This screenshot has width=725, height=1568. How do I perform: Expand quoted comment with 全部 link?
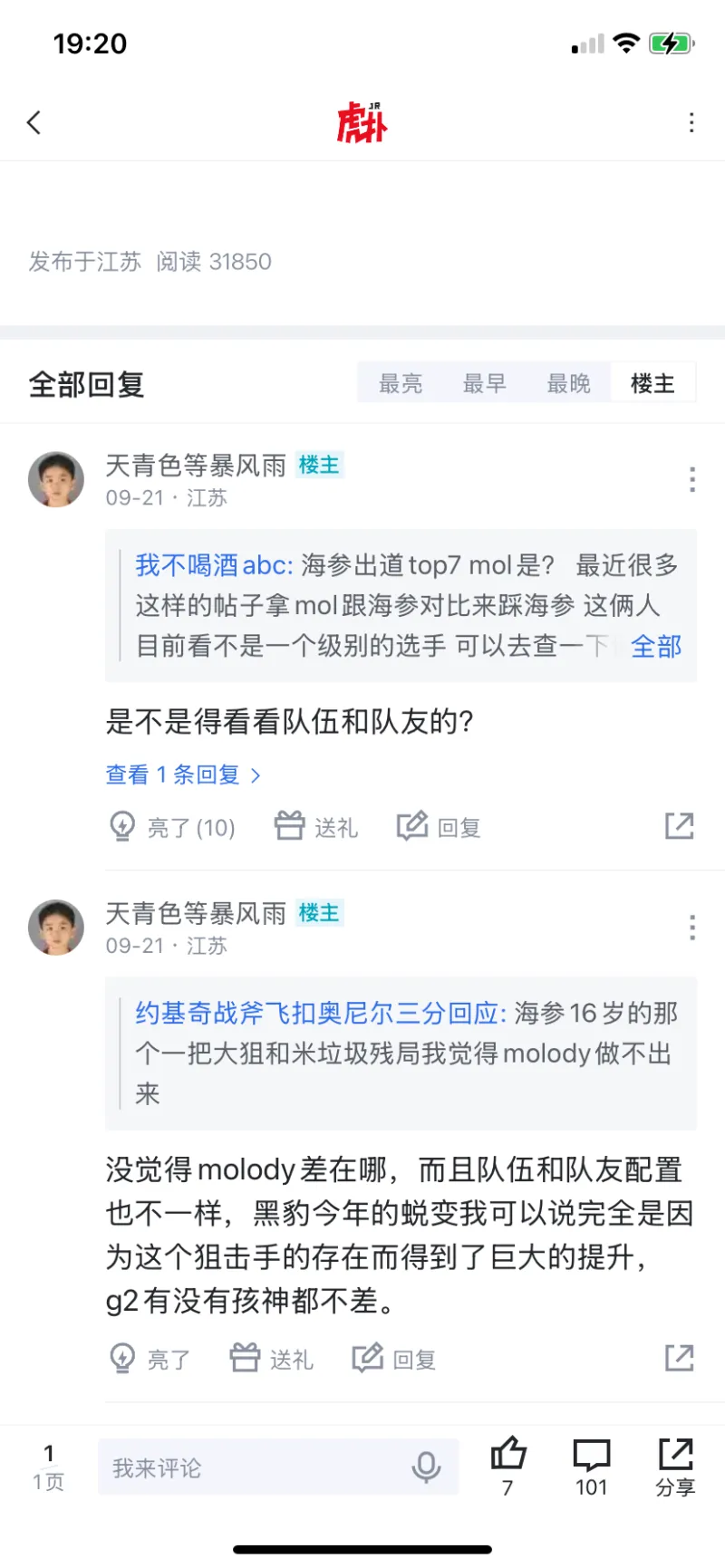pyautogui.click(x=655, y=646)
